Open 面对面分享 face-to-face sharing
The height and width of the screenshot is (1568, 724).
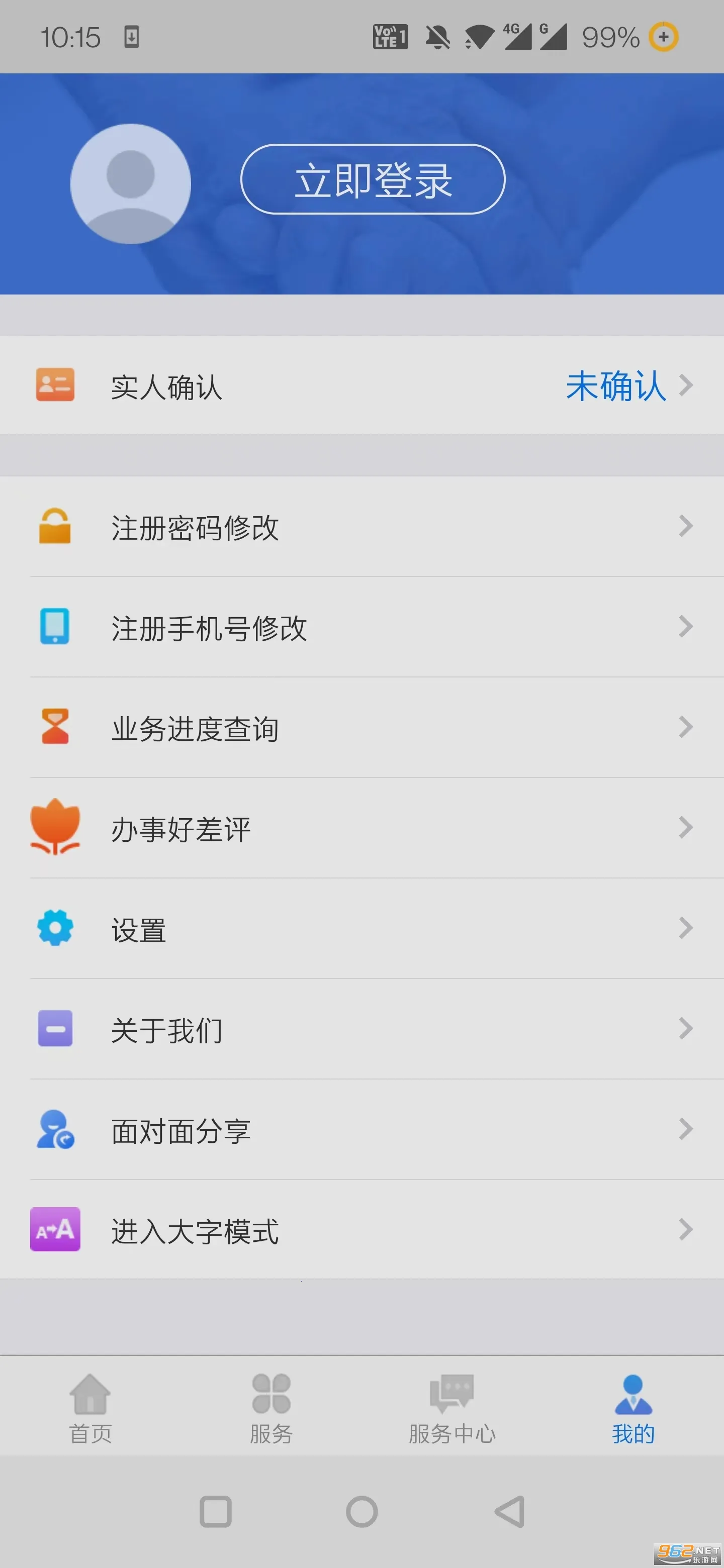point(361,1130)
